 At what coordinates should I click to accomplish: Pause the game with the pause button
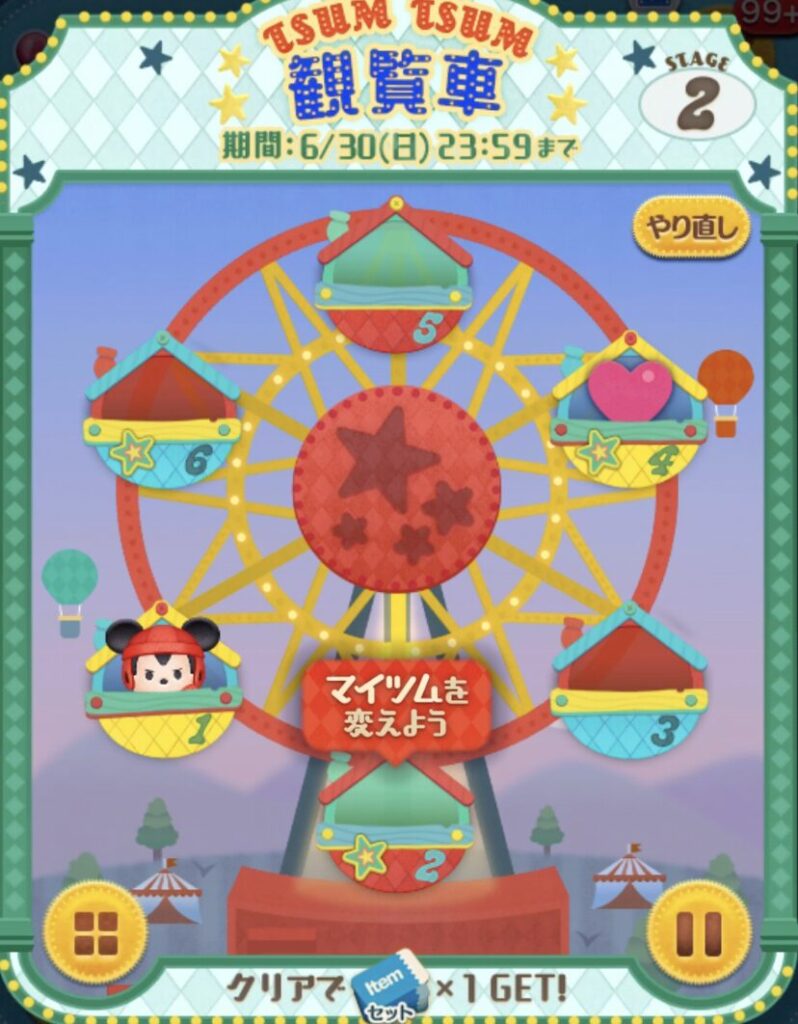[699, 932]
